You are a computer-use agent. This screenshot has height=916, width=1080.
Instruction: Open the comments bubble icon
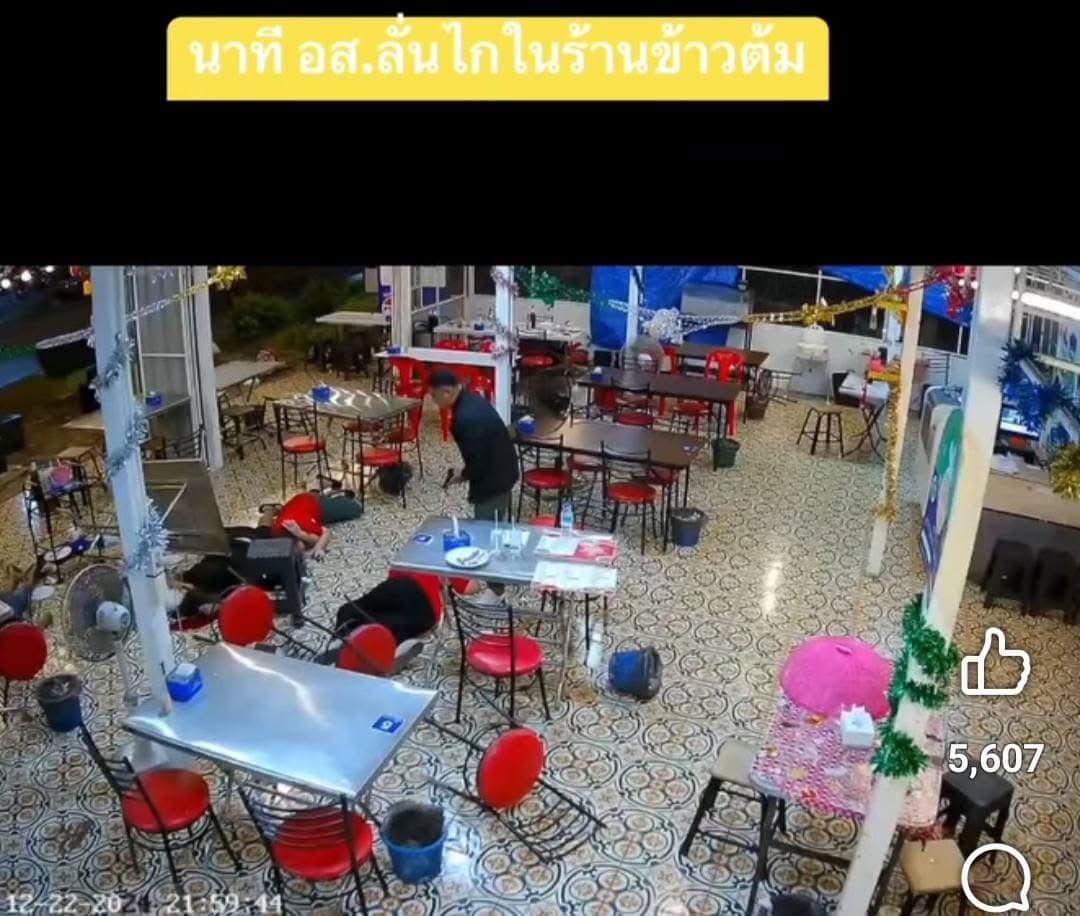click(x=995, y=879)
